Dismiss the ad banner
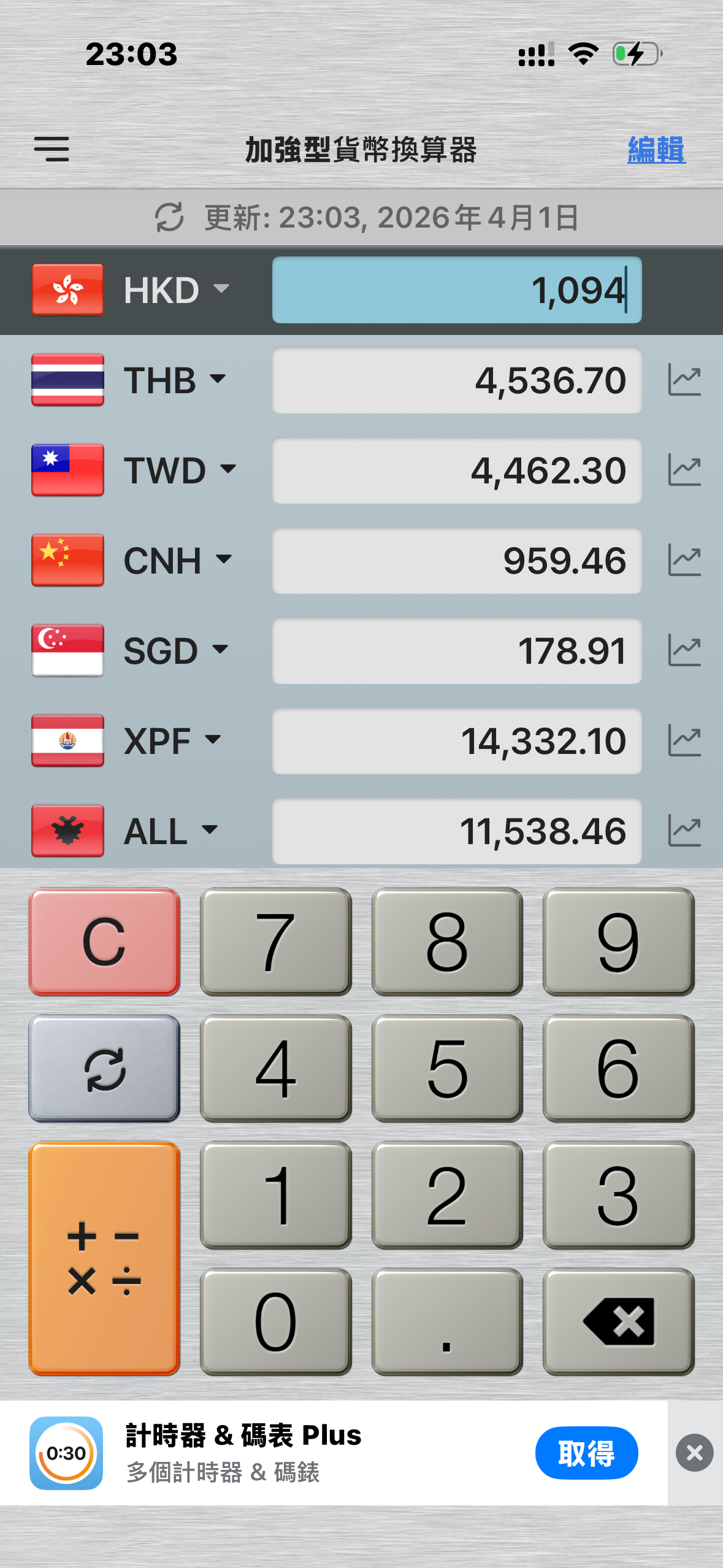The height and width of the screenshot is (1568, 723). [694, 1452]
